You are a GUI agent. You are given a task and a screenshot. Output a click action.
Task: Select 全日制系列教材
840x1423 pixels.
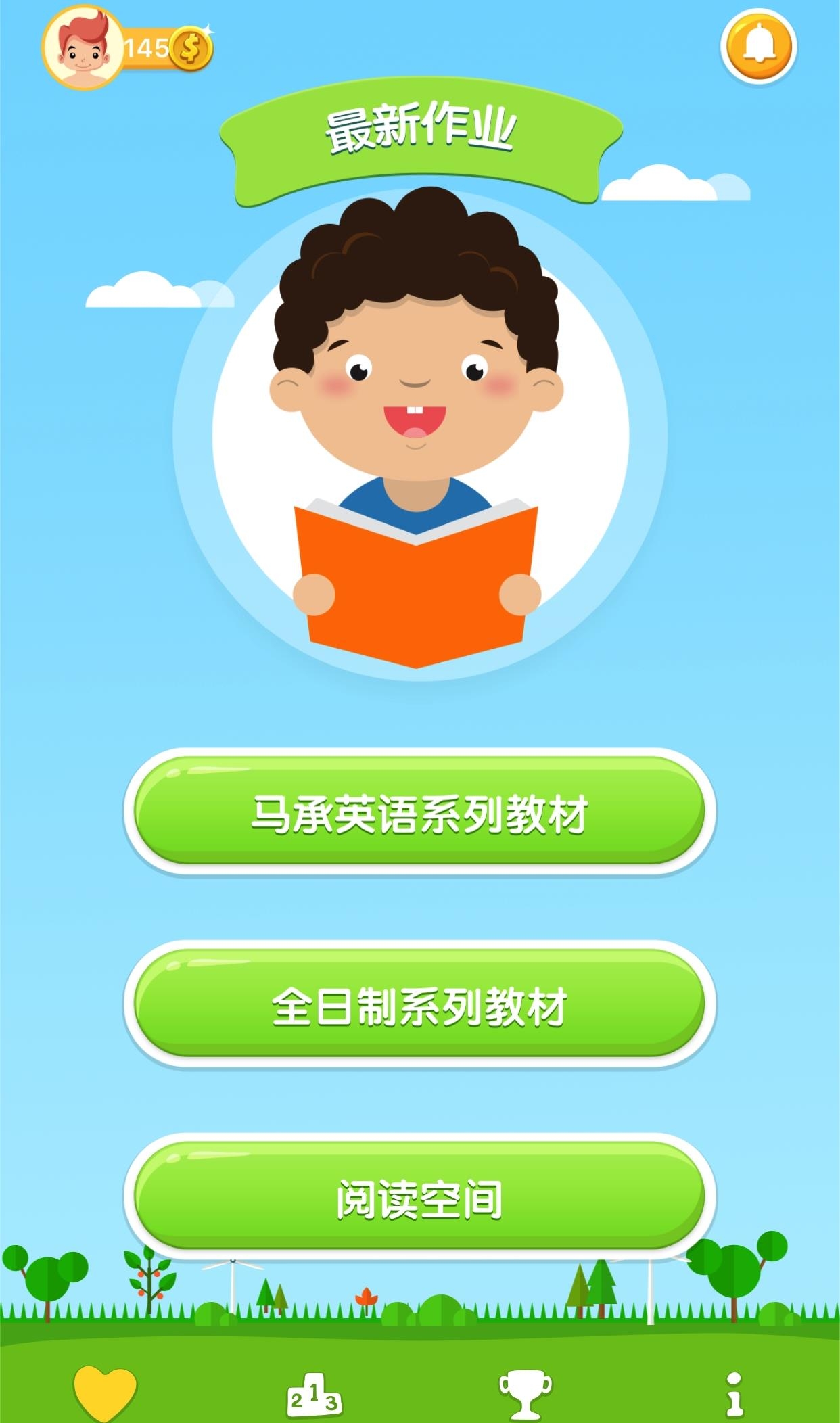point(419,1004)
